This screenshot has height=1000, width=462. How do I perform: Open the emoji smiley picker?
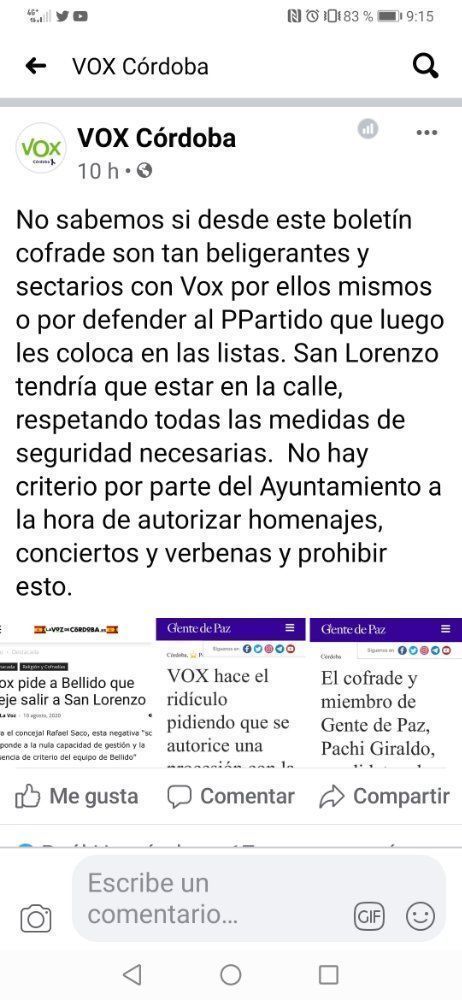[x=421, y=917]
